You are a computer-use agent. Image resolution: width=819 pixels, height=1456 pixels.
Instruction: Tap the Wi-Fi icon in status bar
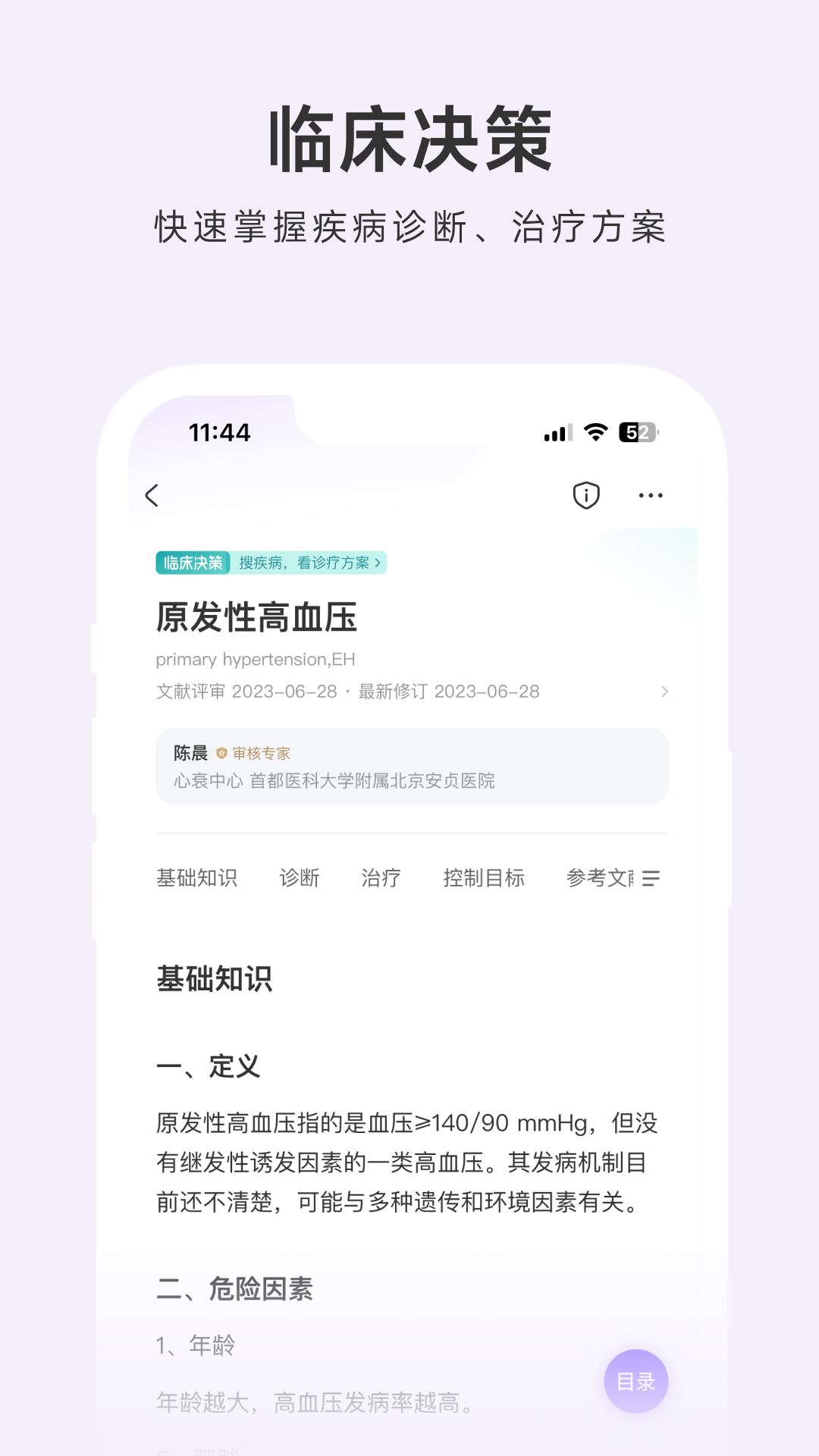point(595,431)
